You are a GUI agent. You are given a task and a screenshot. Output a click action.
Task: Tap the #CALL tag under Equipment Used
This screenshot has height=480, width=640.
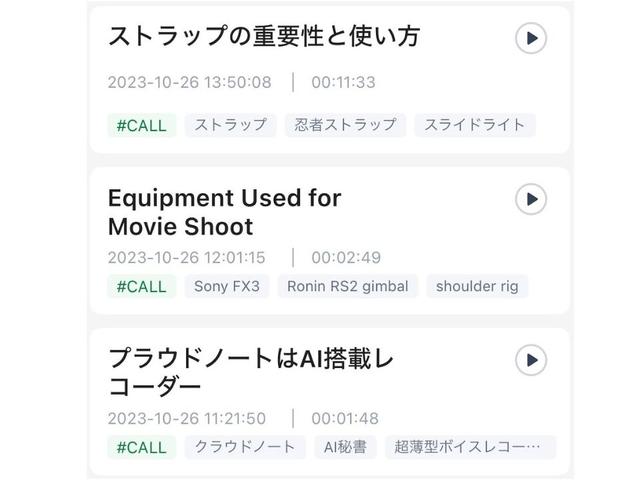[141, 286]
